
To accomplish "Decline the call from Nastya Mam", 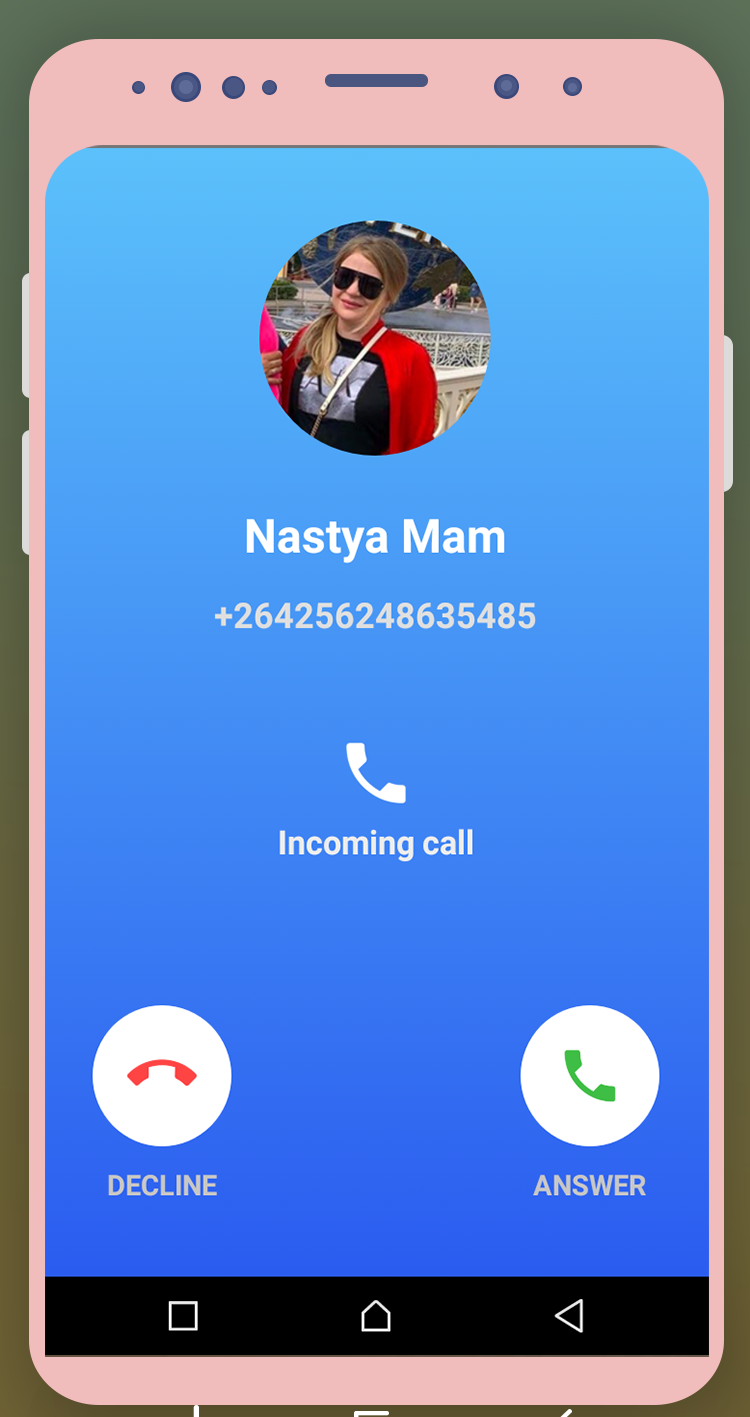I will [x=162, y=1075].
